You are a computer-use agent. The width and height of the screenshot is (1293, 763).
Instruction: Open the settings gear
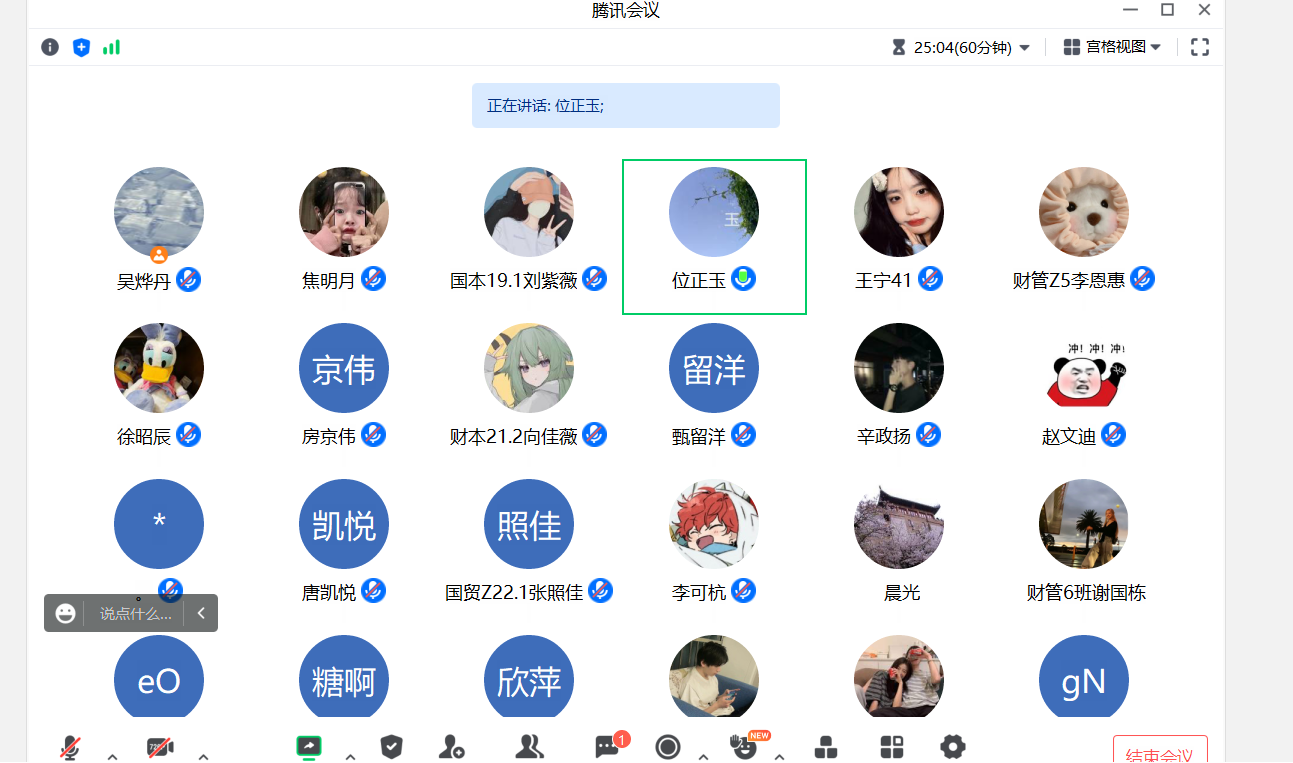[953, 747]
